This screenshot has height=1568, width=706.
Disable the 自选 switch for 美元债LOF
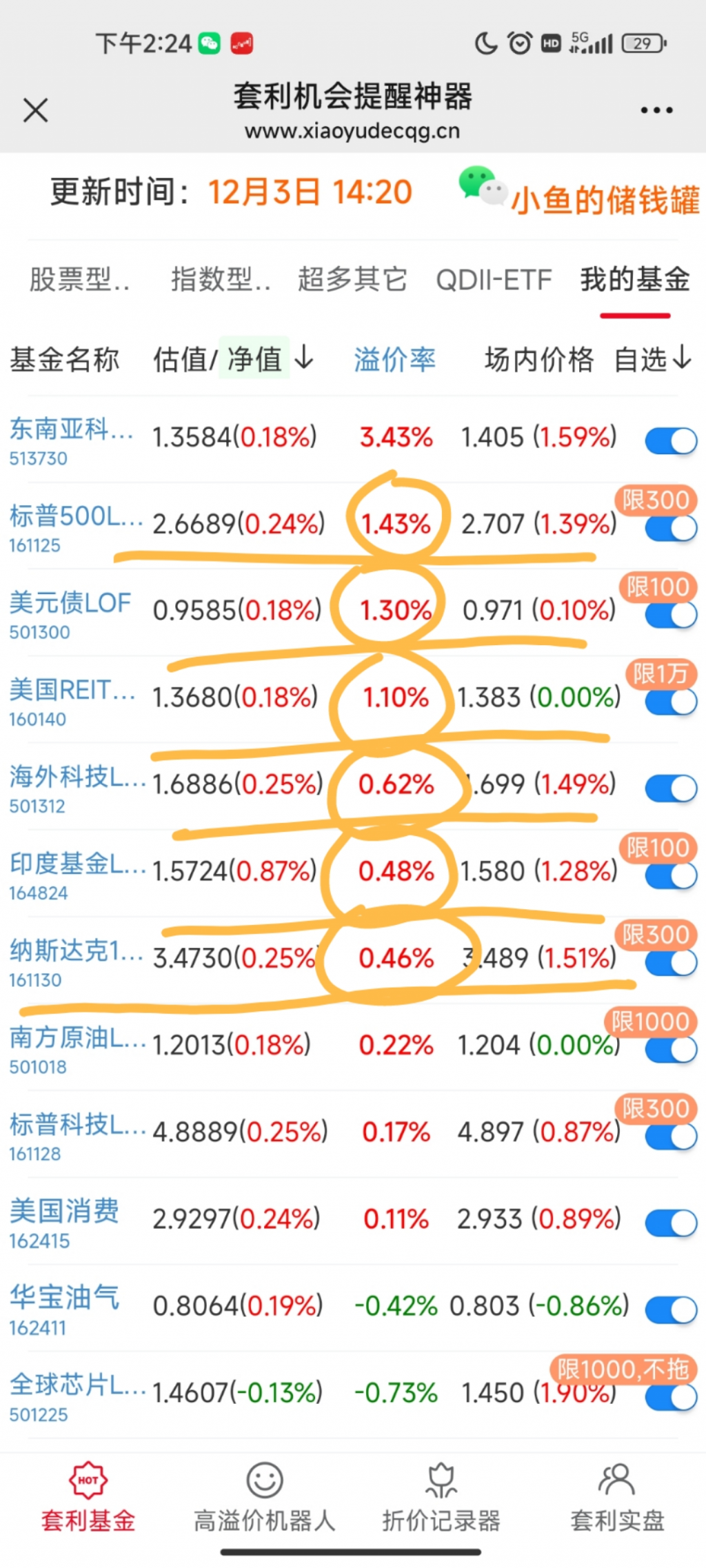point(670,615)
